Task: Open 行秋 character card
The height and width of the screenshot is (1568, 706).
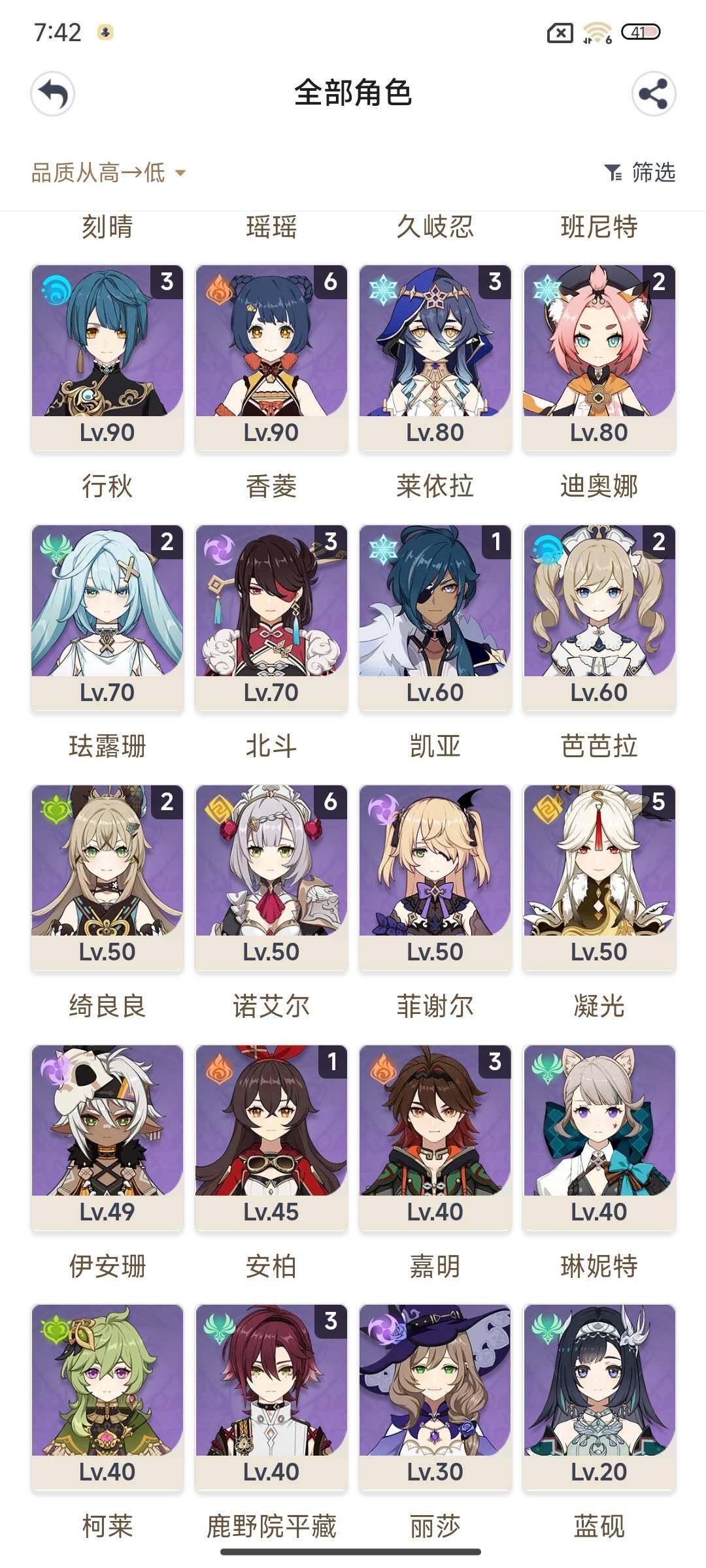Action: (107, 356)
